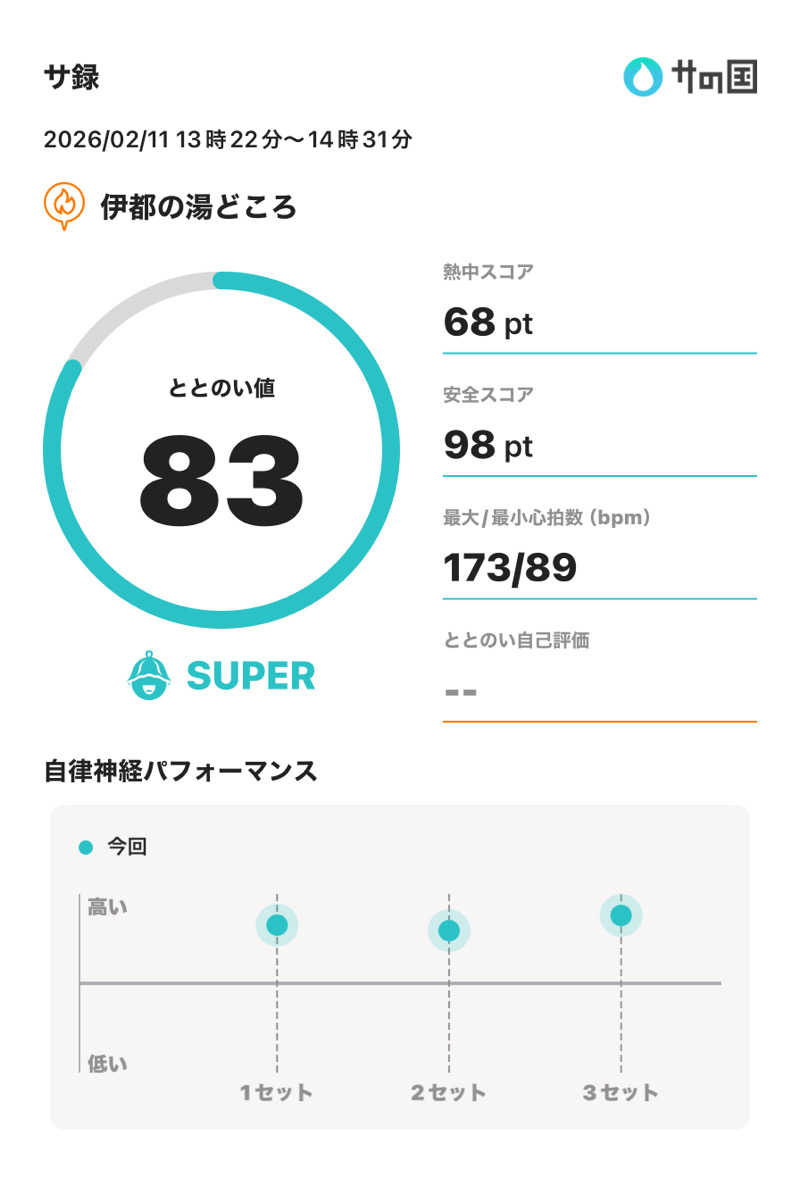This screenshot has height=1187, width=800.
Task: Click the SUPER rating label
Action: pyautogui.click(x=250, y=677)
